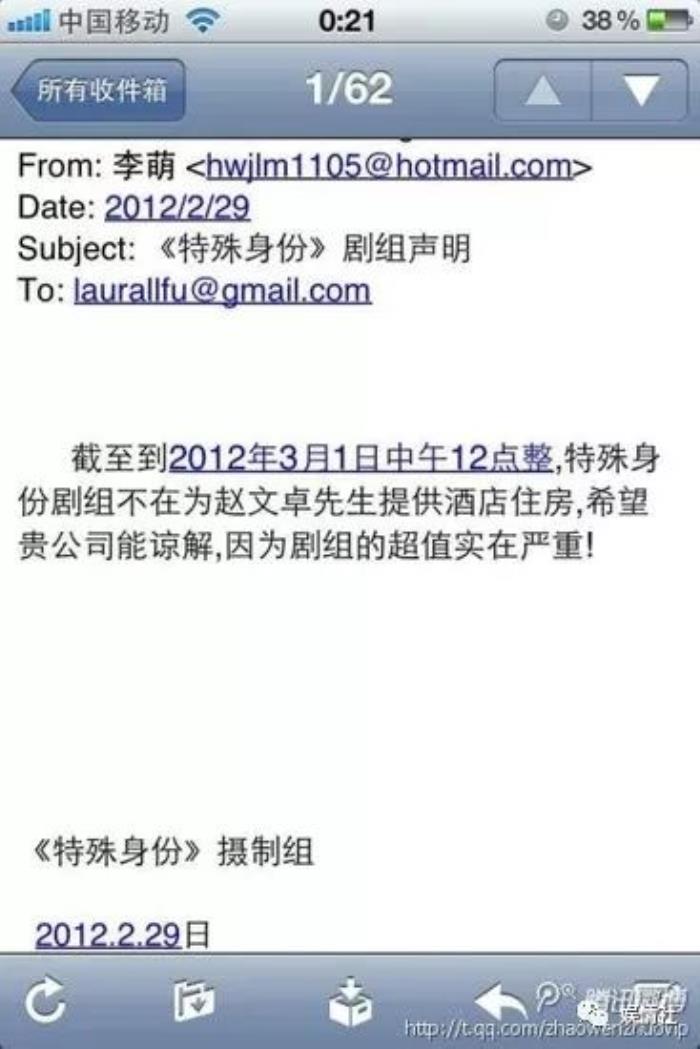Go back to 所有收件箱 mailbox list
This screenshot has height=1049, width=700.
pyautogui.click(x=98, y=91)
